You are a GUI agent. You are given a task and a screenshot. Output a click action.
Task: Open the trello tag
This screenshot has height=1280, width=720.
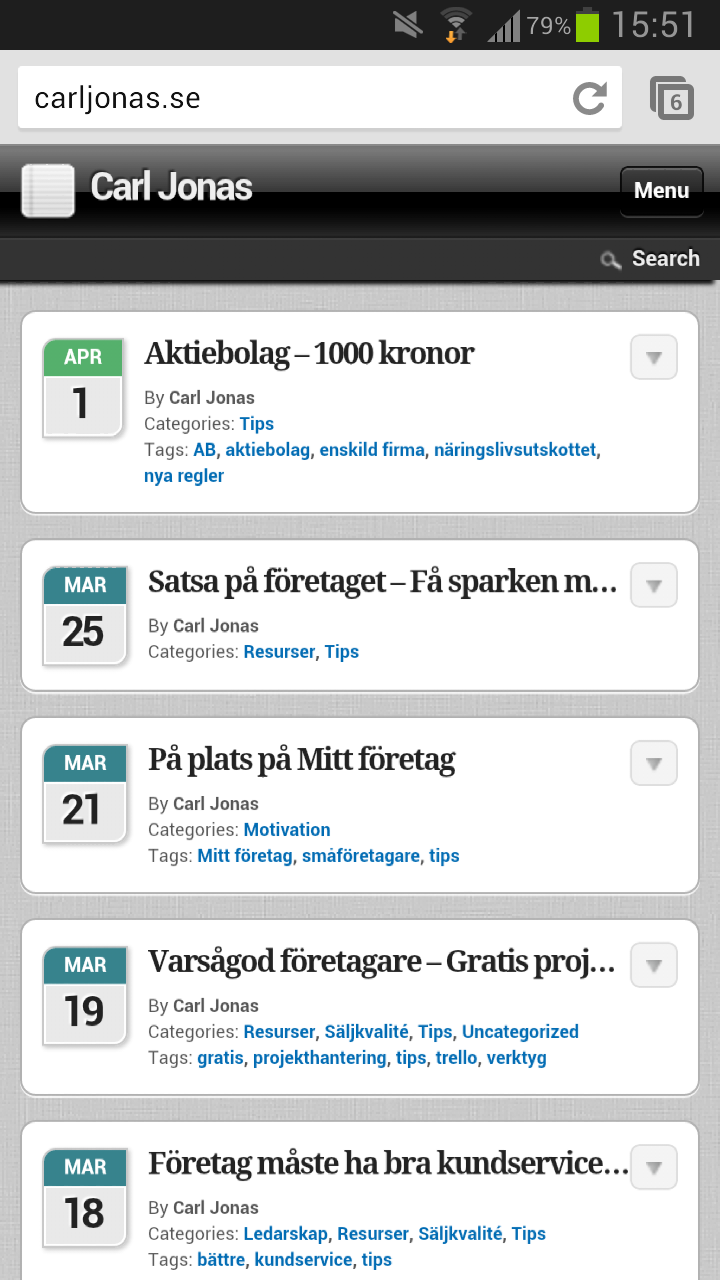[x=457, y=1058]
